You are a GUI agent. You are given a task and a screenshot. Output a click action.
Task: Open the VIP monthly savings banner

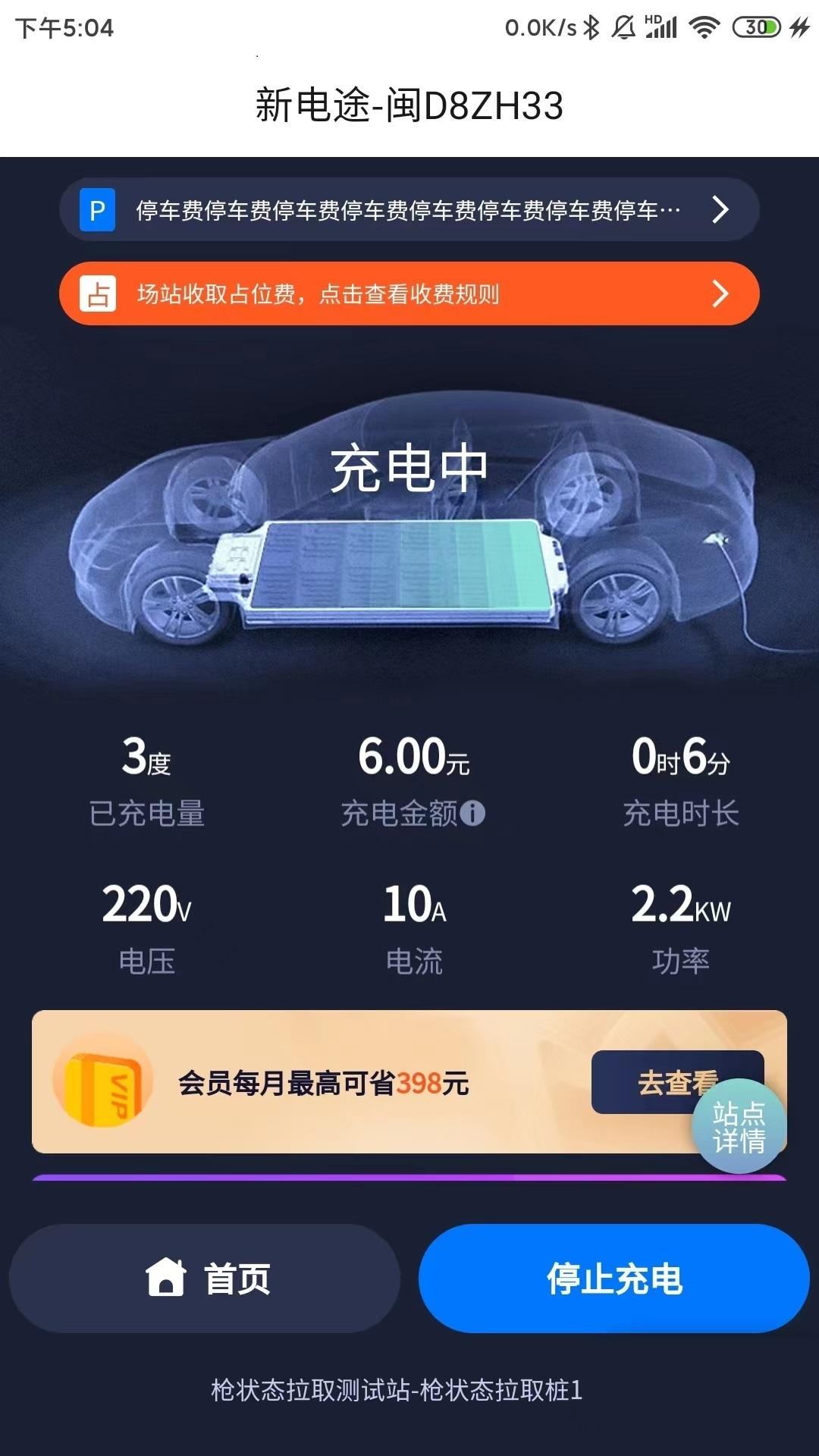[409, 1082]
